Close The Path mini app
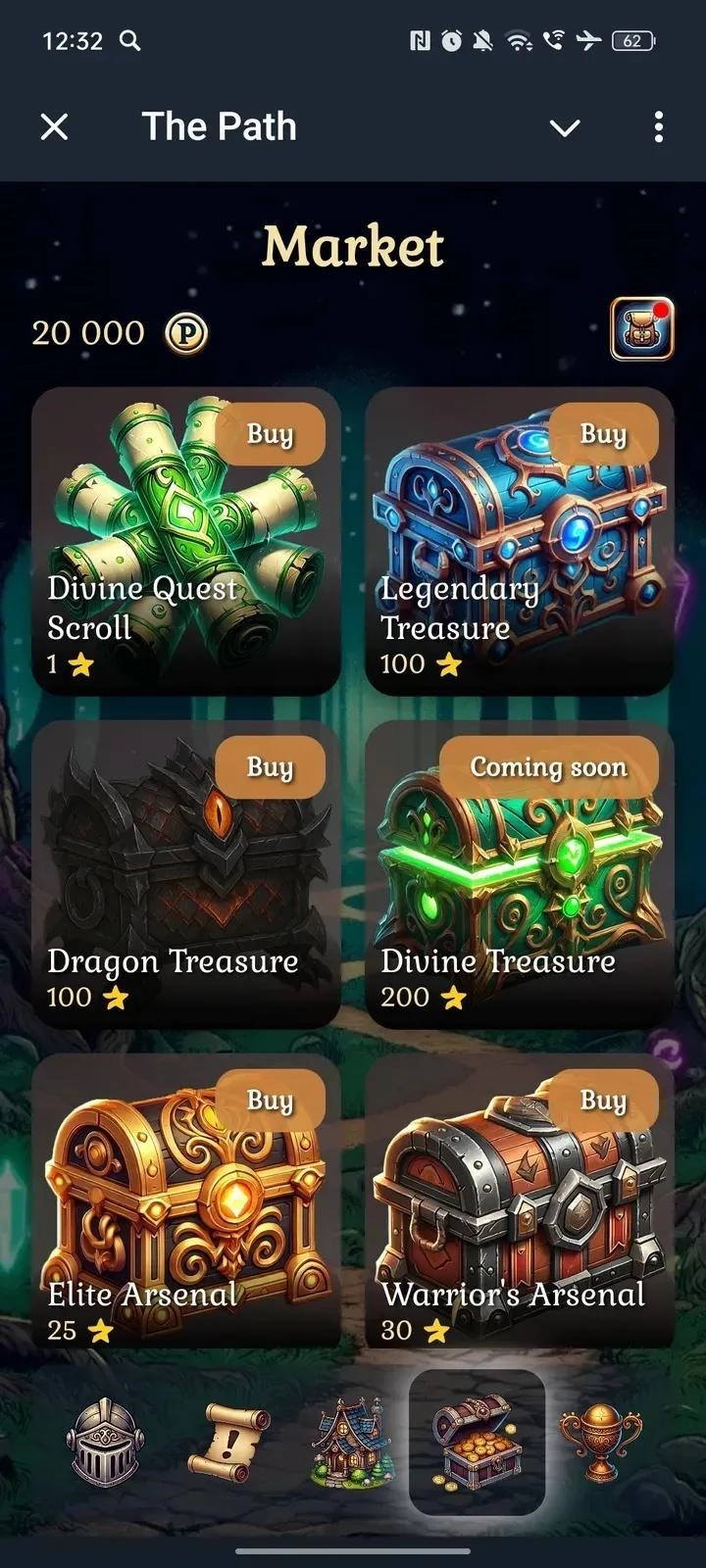 pos(55,126)
